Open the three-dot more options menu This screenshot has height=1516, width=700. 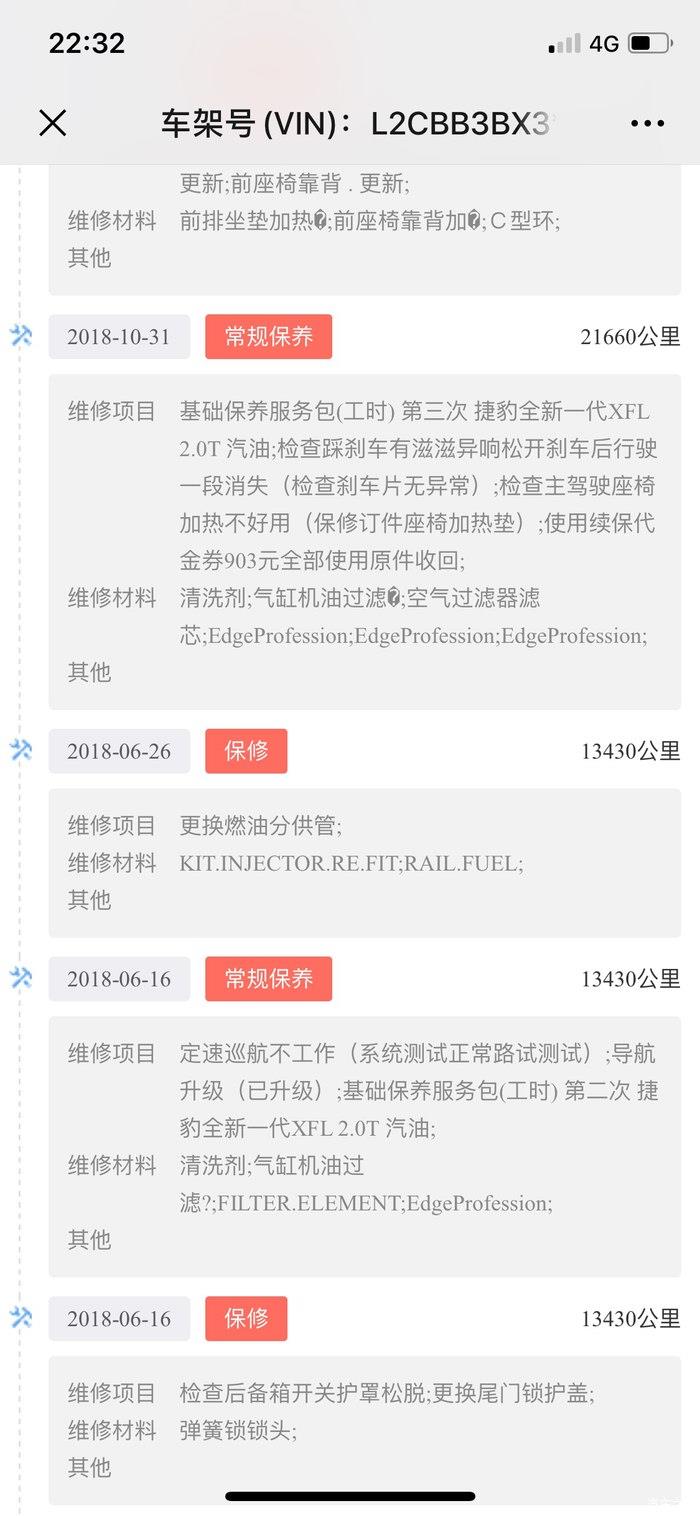click(647, 124)
